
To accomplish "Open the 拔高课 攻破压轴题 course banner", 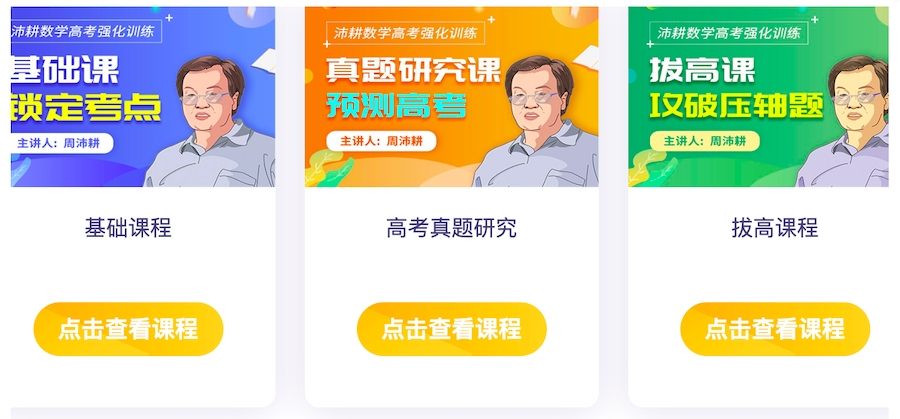I will point(758,97).
